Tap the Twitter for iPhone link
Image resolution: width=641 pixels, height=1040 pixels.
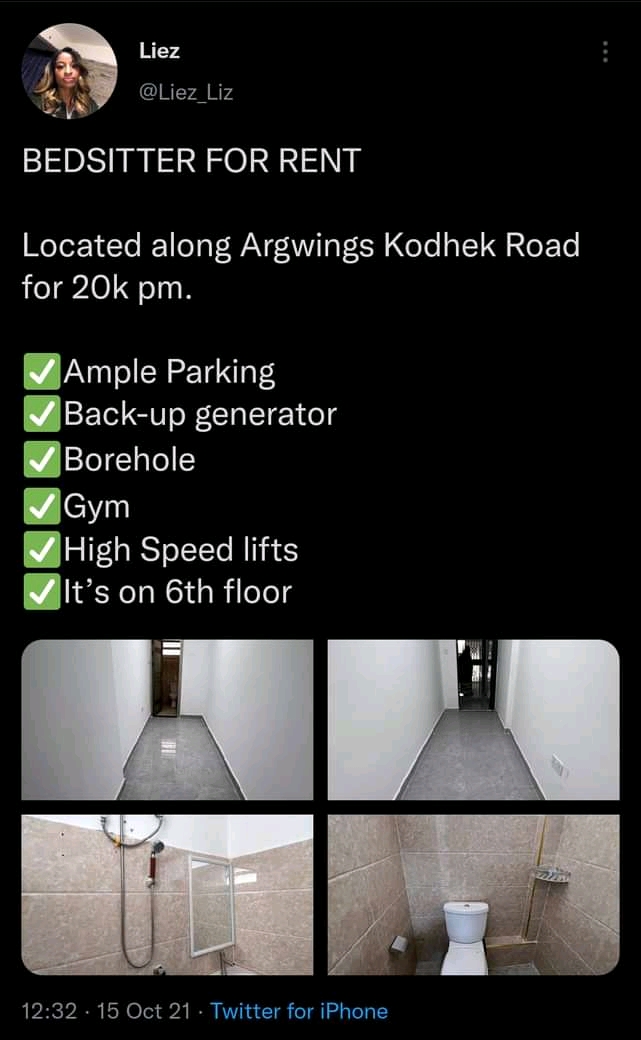coord(299,1011)
